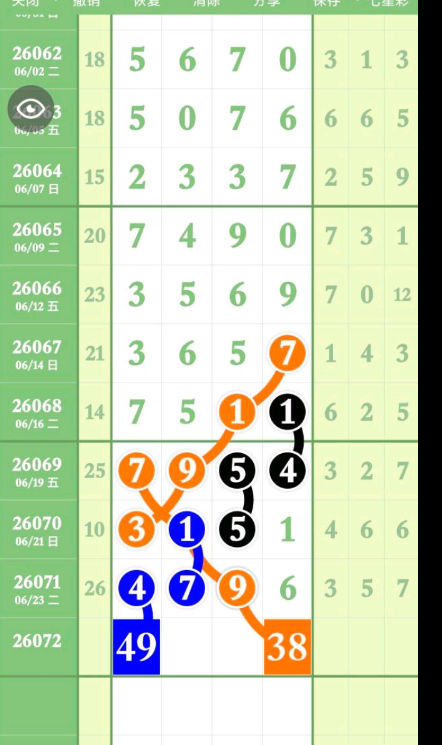
Task: Tap the 恢复 redo toolbar button
Action: (x=146, y=3)
